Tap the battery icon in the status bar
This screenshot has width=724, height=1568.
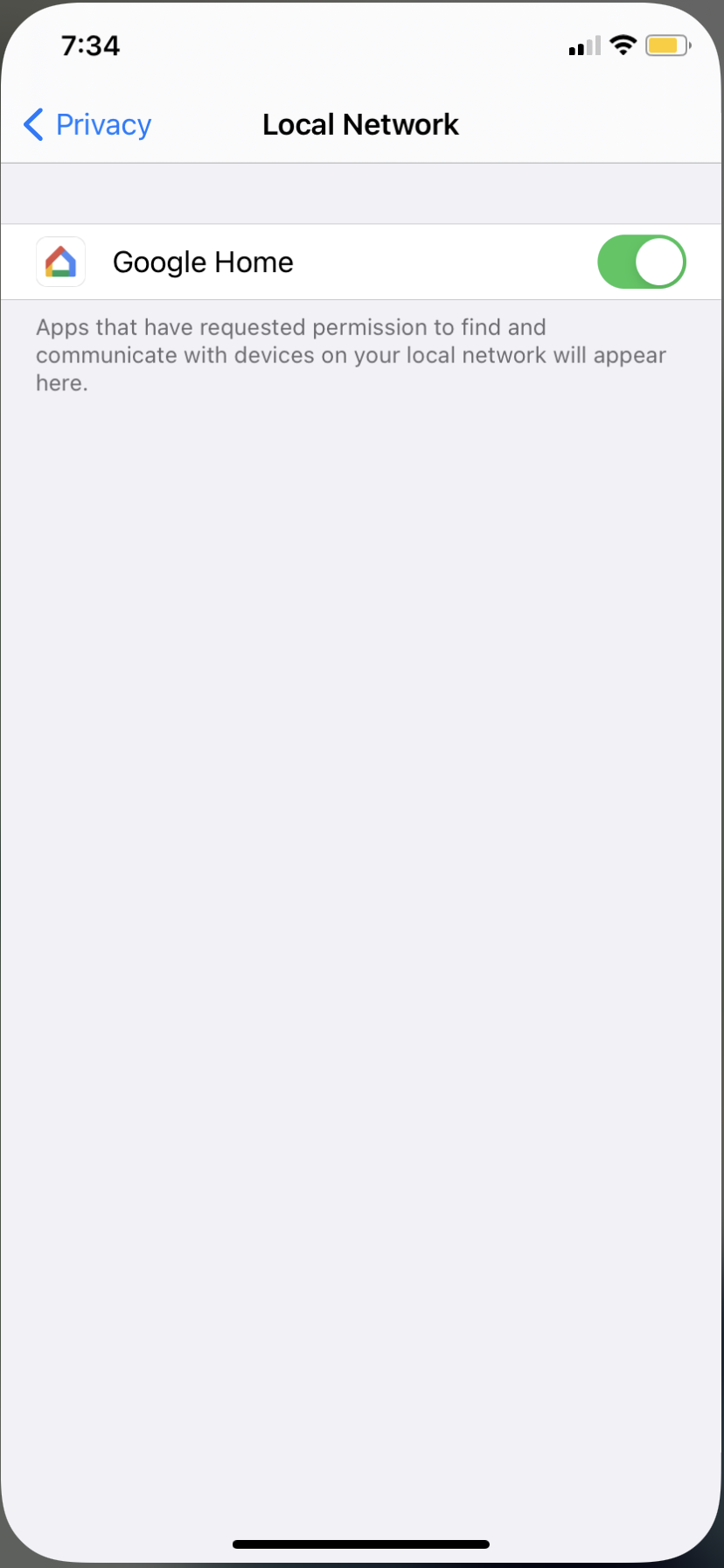[667, 45]
